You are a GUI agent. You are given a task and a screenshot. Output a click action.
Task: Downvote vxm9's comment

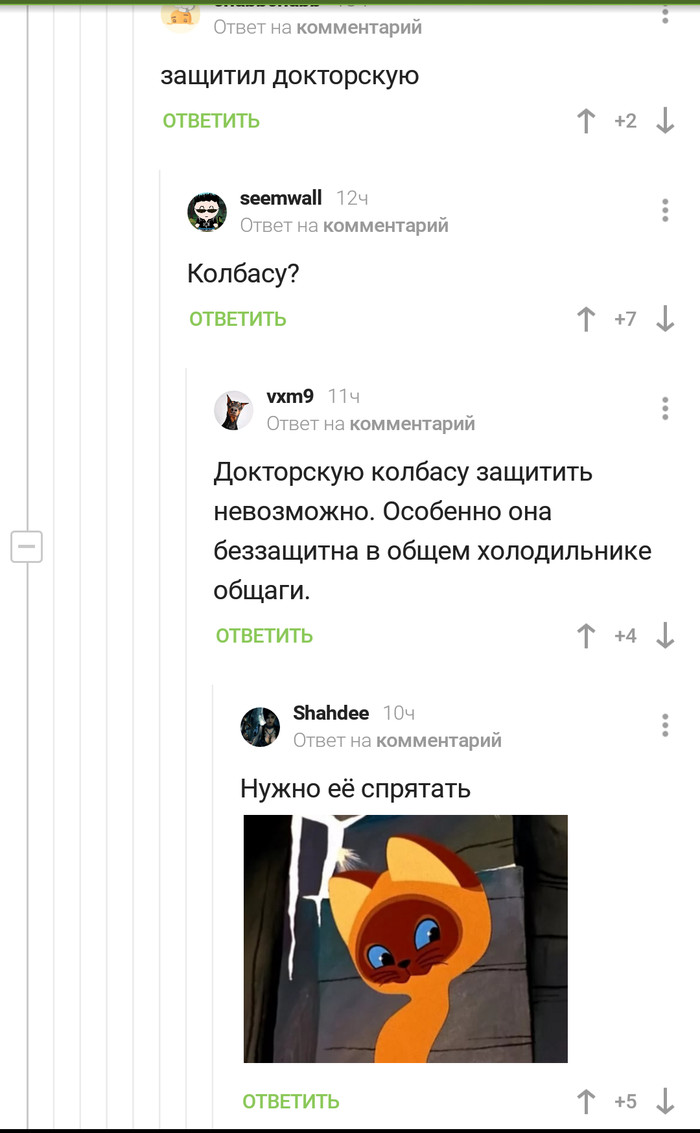click(x=665, y=636)
